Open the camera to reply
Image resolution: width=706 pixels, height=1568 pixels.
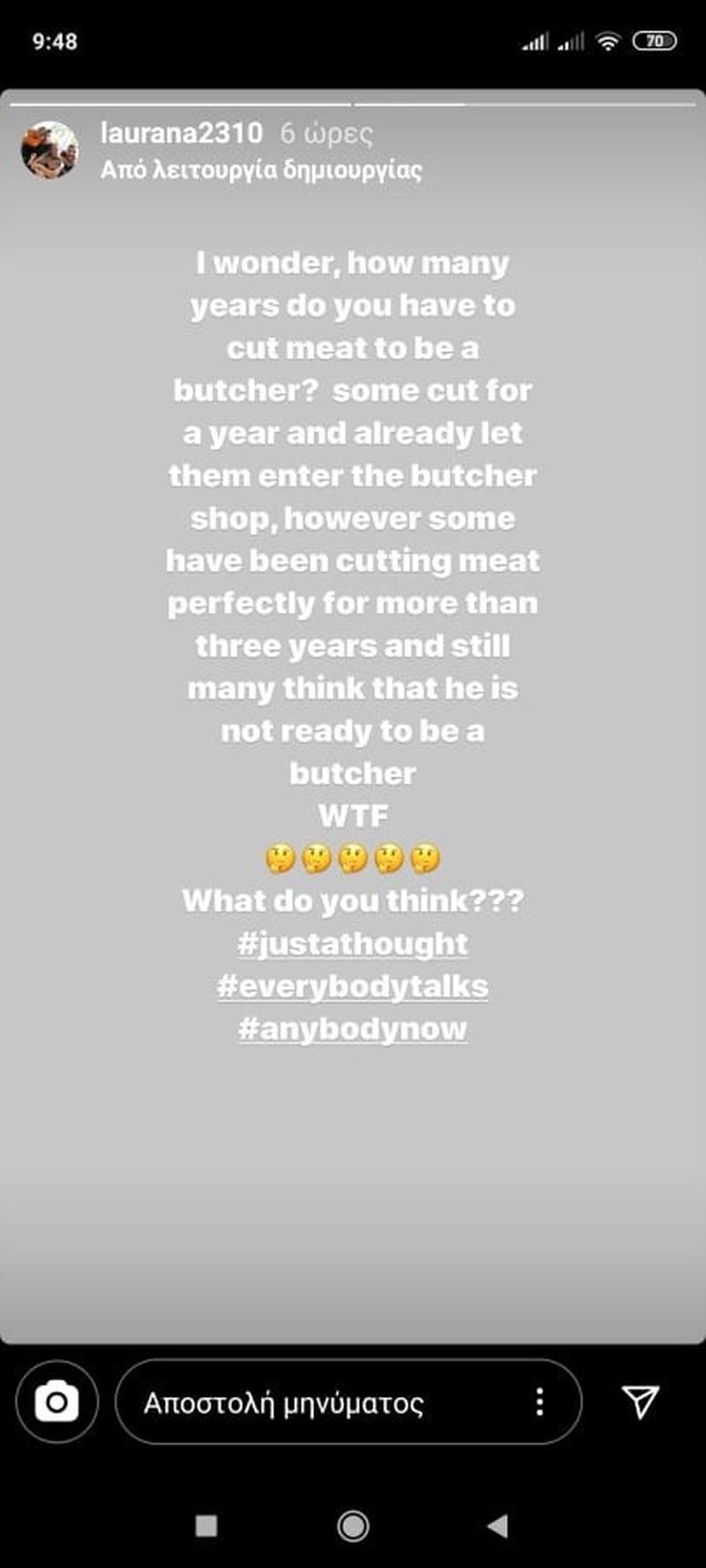click(x=56, y=1401)
